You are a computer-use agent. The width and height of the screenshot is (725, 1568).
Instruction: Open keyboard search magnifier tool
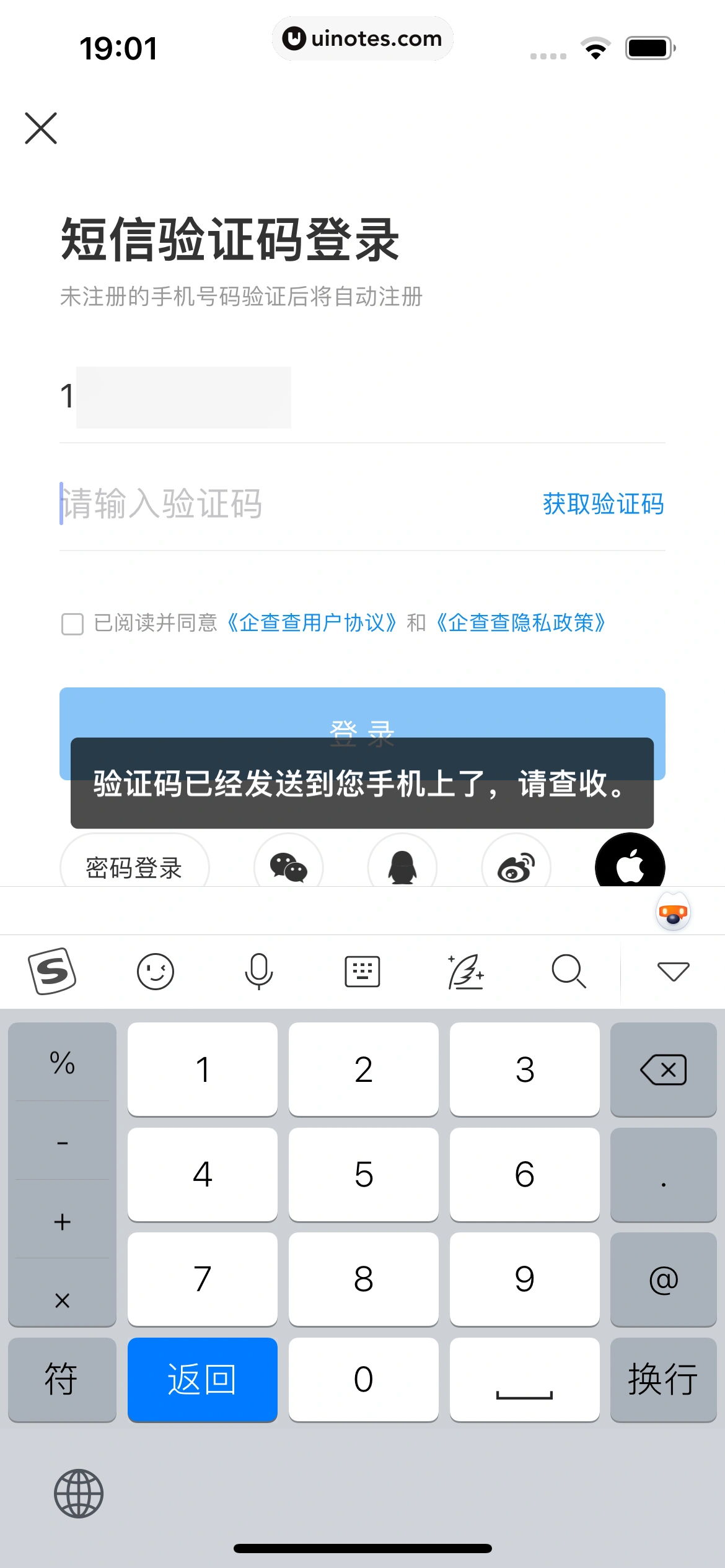[x=568, y=971]
